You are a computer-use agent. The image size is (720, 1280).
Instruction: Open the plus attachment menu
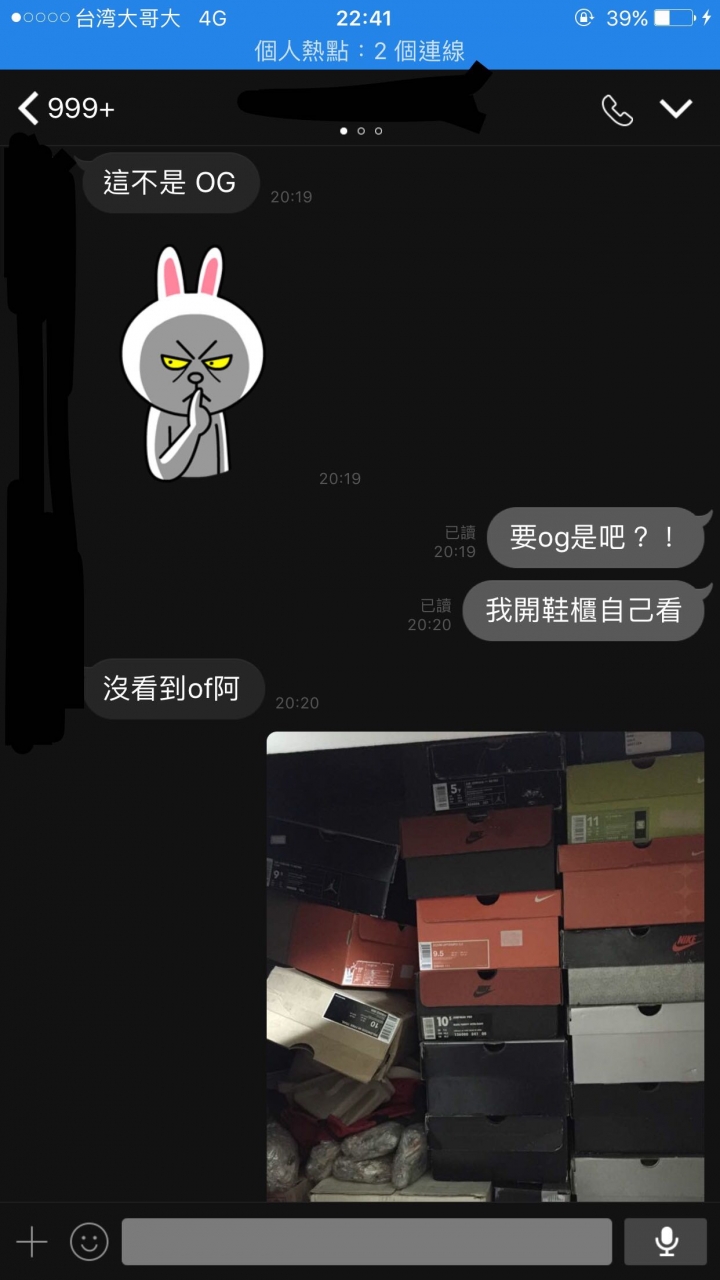tap(32, 1243)
